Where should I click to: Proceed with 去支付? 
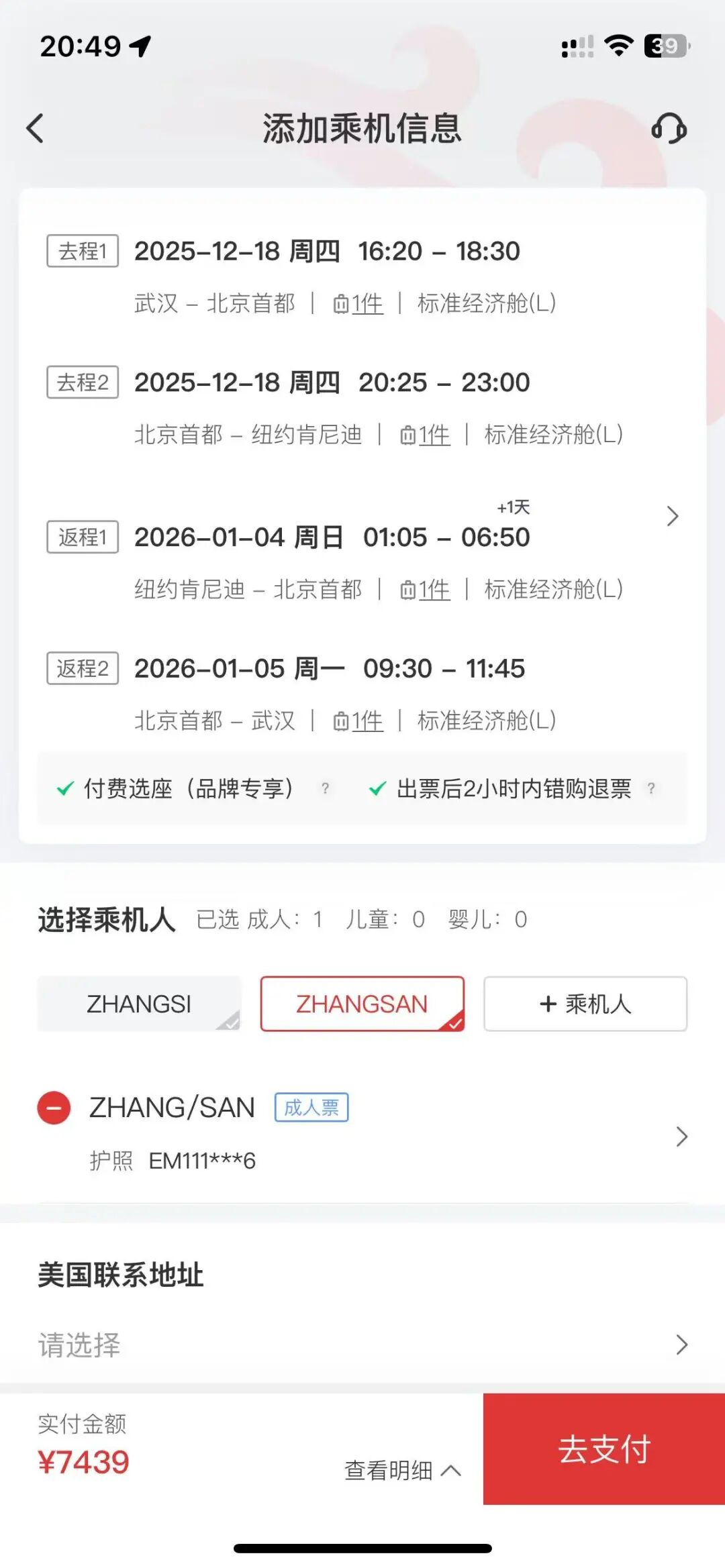(603, 1449)
